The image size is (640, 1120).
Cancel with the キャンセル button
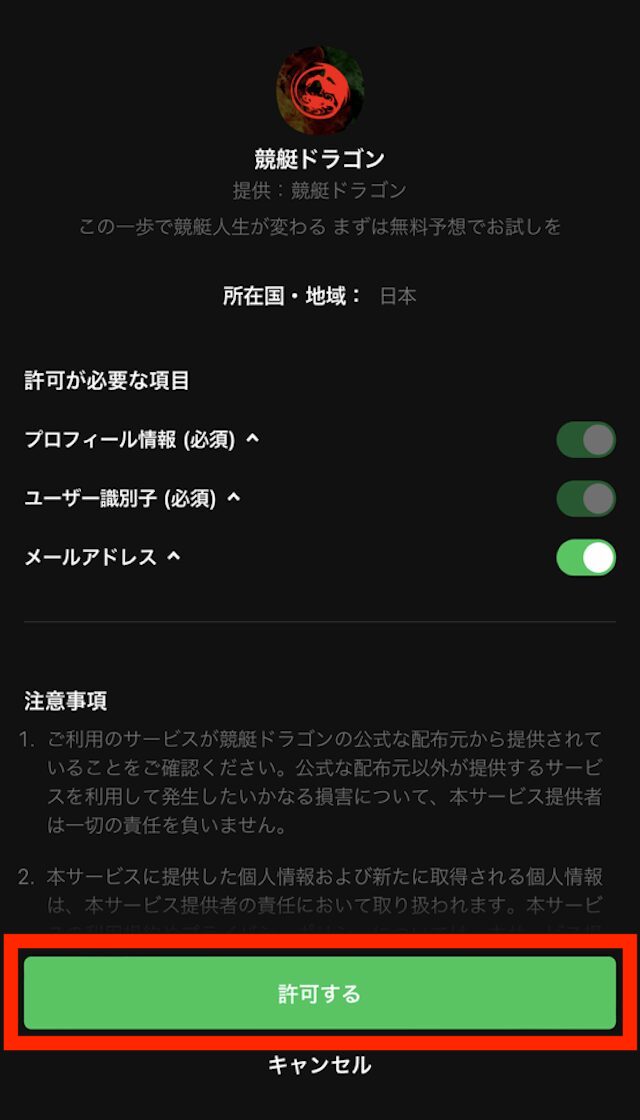coord(320,1065)
